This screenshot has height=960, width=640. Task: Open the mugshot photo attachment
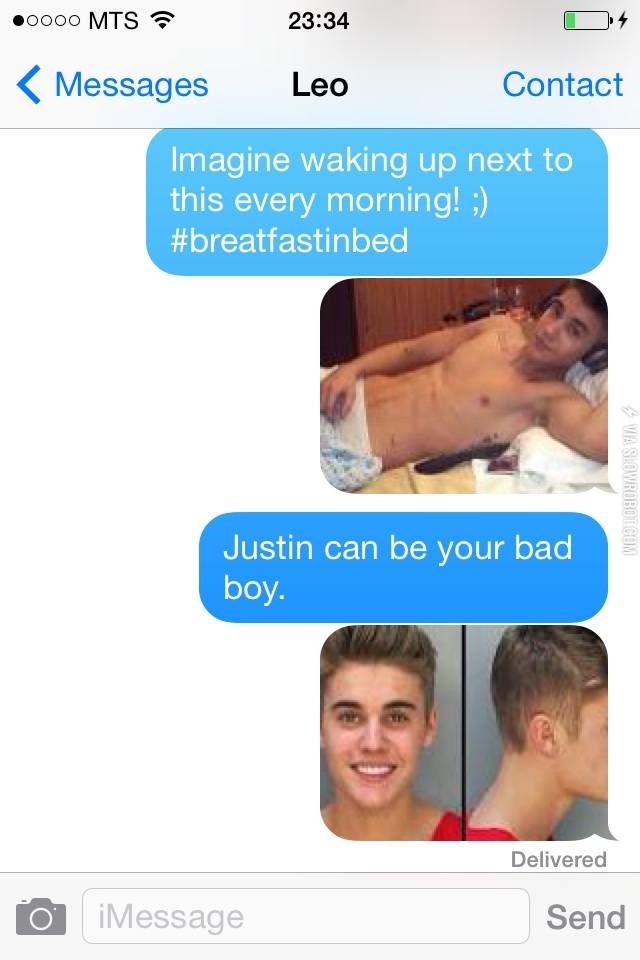tap(463, 733)
